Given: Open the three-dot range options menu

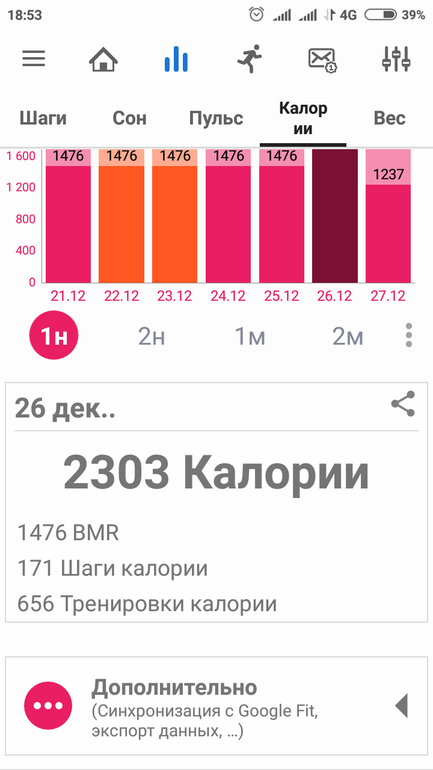Looking at the screenshot, I should click(409, 335).
